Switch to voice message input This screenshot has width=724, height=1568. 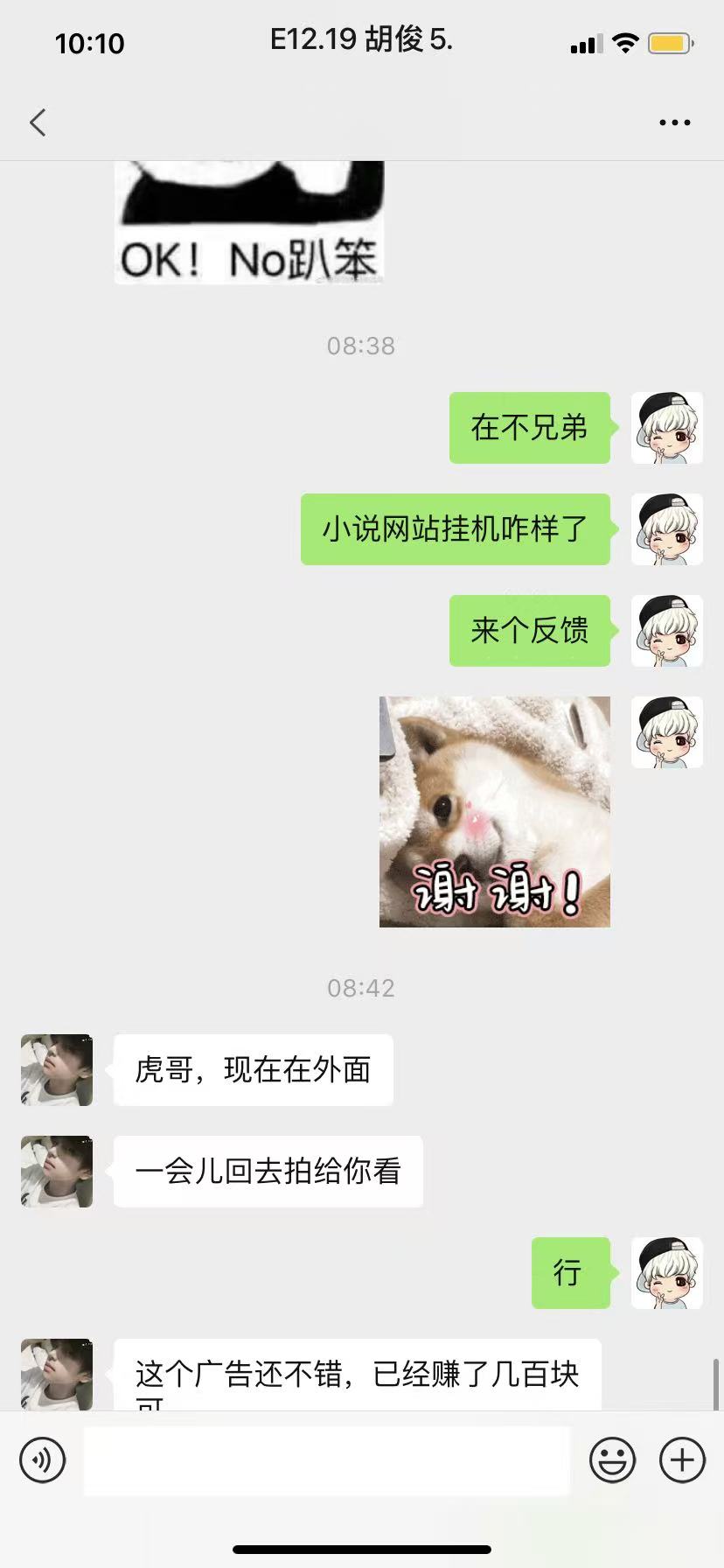[x=43, y=1459]
